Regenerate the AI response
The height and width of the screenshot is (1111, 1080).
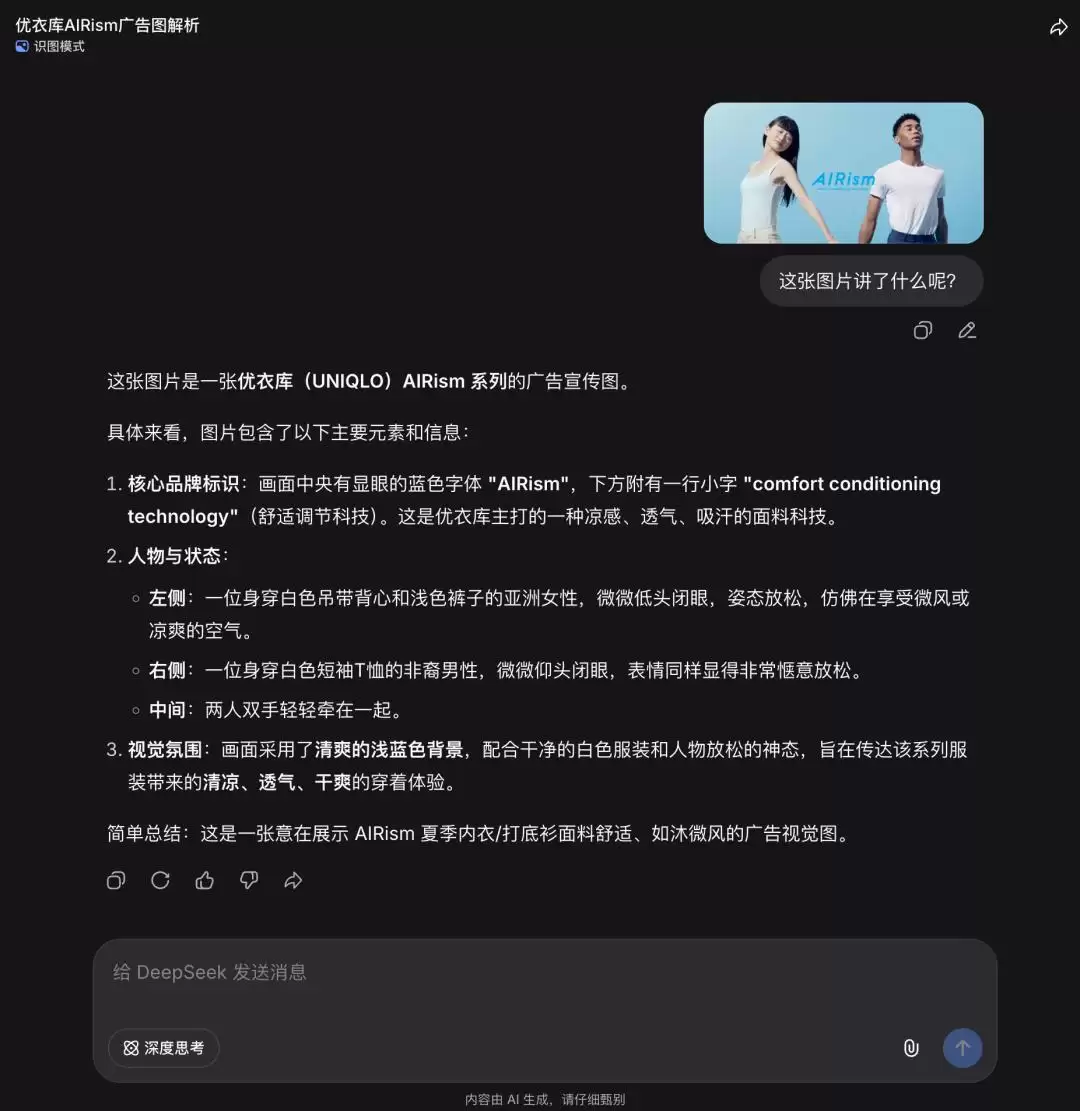tap(160, 880)
